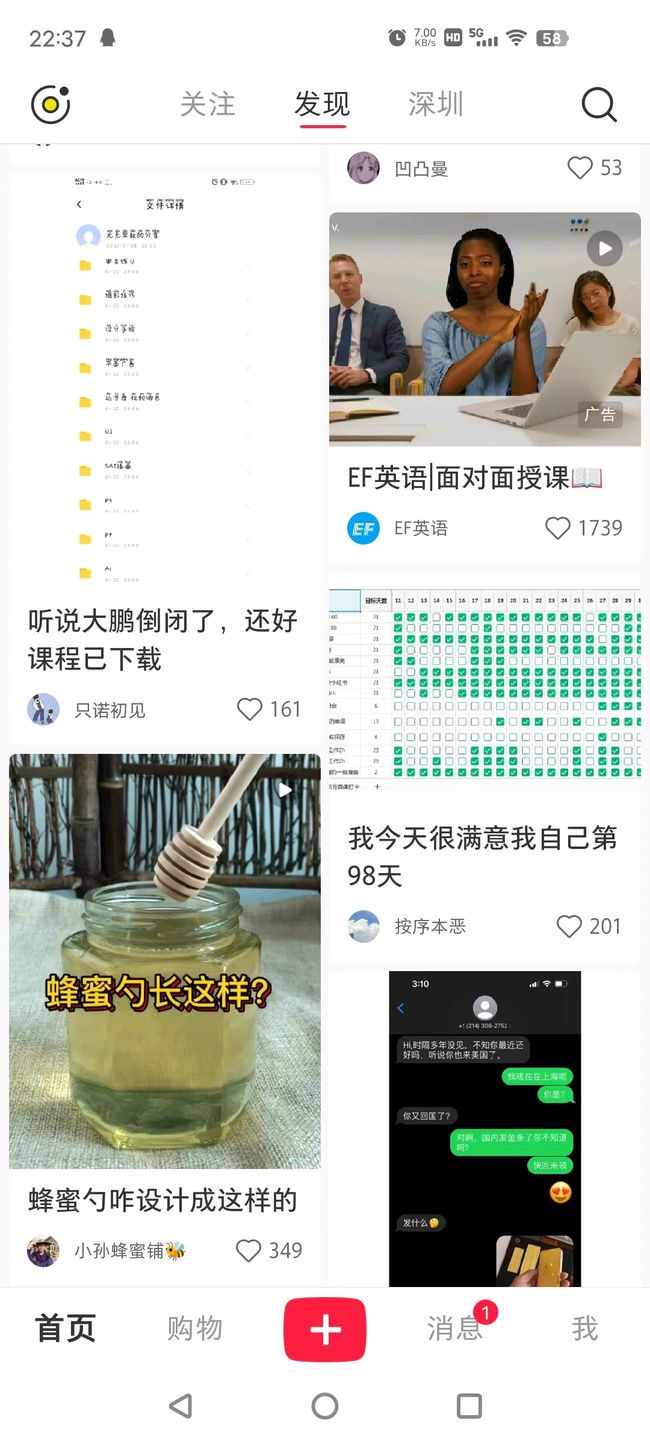Tap the yellow circle icon in top bar
The image size is (650, 1444).
[x=50, y=104]
